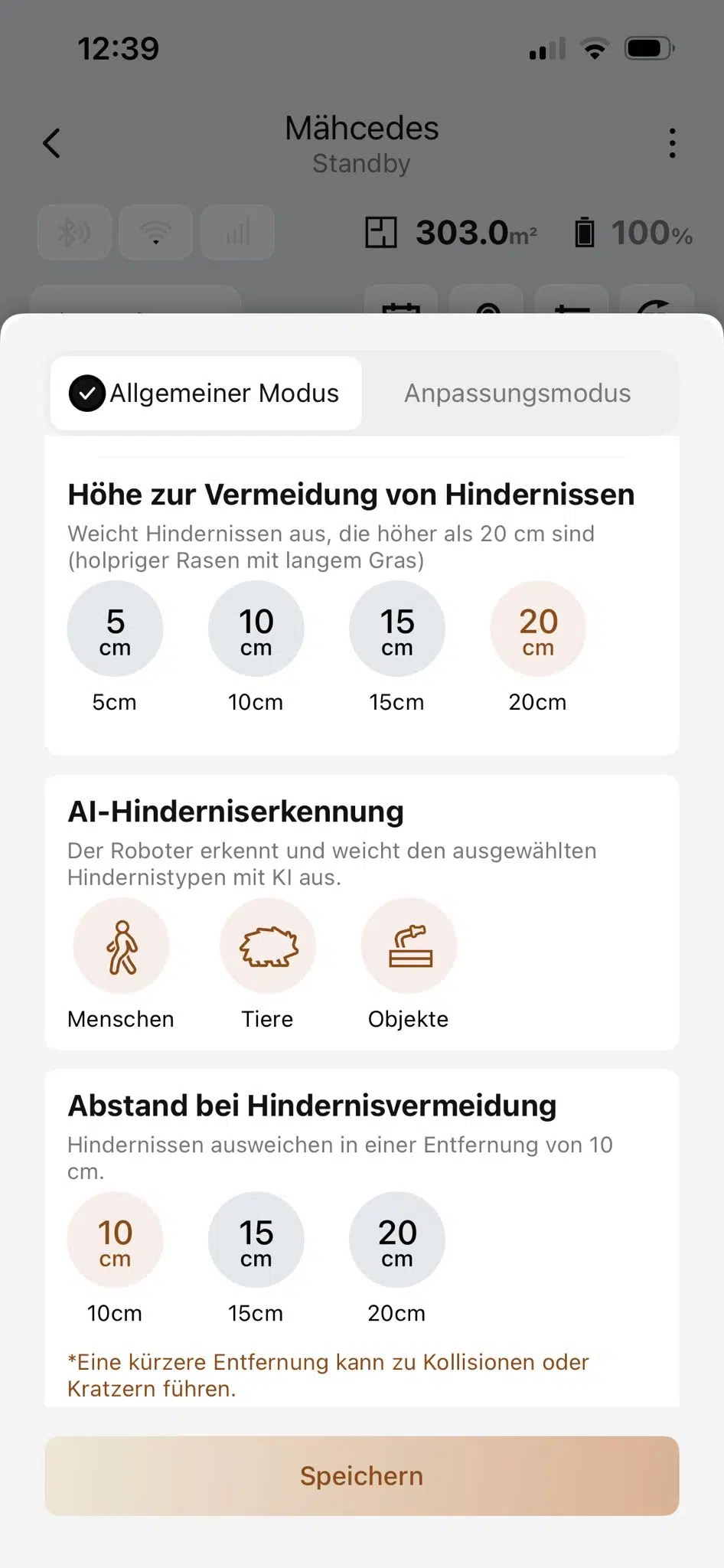Image resolution: width=724 pixels, height=1568 pixels.
Task: Set avoidance distance to 10 cm
Action: (x=115, y=1240)
